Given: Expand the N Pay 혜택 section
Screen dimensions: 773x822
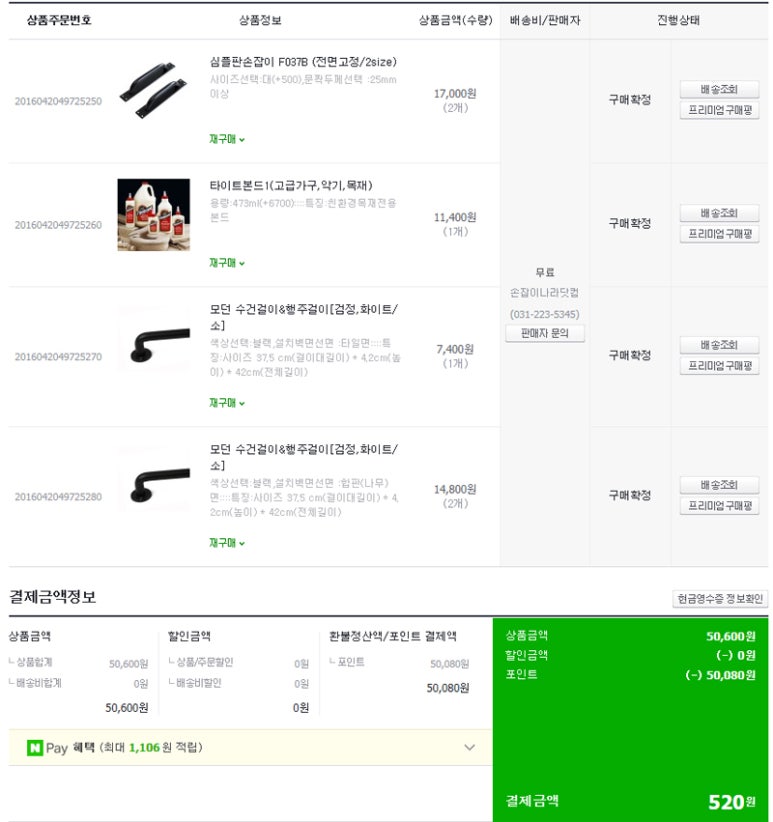Looking at the screenshot, I should click(x=470, y=748).
